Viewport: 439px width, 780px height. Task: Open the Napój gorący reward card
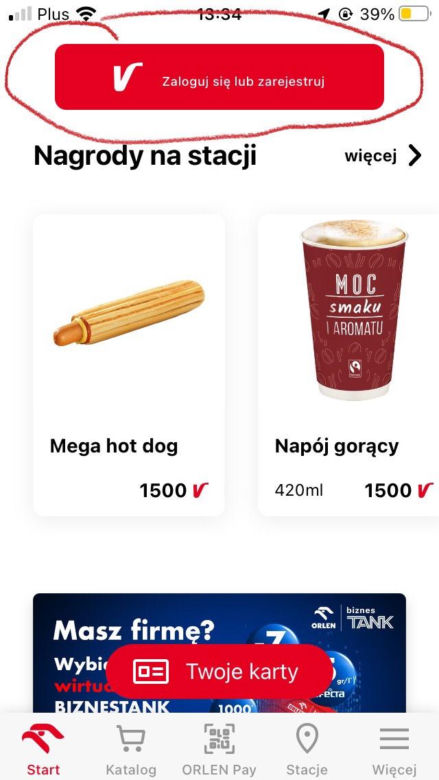coord(349,365)
